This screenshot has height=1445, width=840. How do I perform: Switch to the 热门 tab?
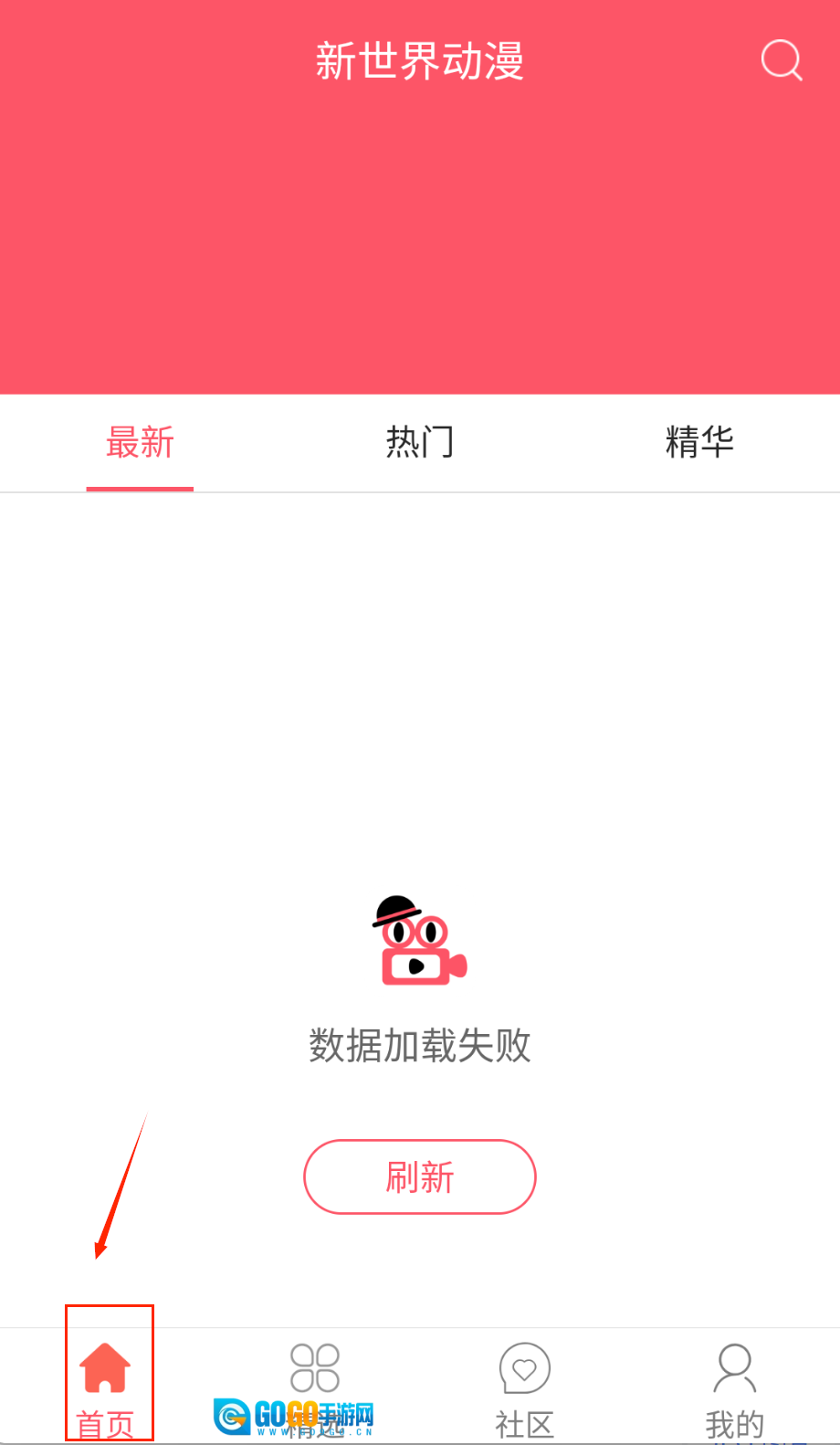(419, 443)
